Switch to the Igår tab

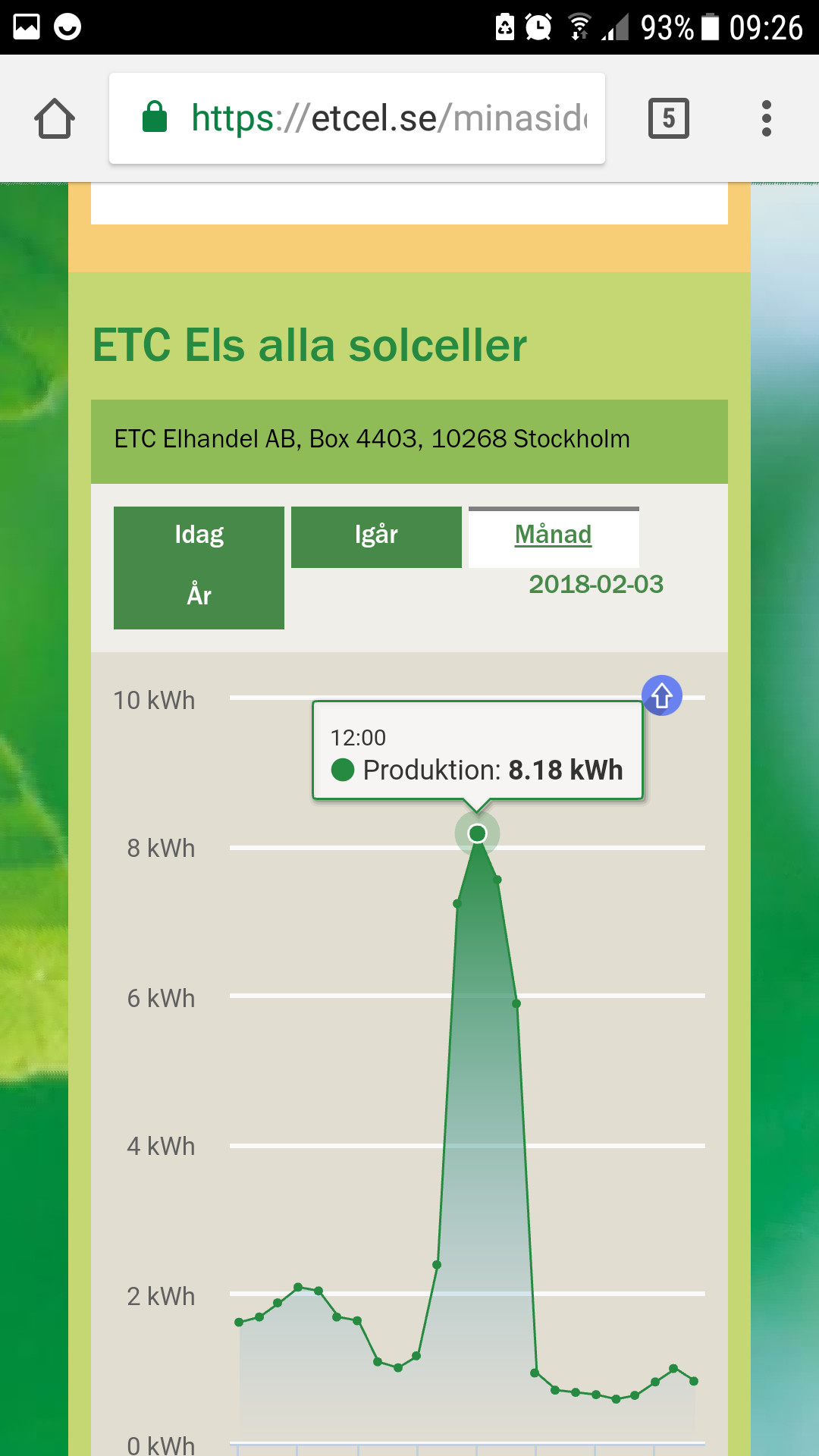(x=376, y=536)
